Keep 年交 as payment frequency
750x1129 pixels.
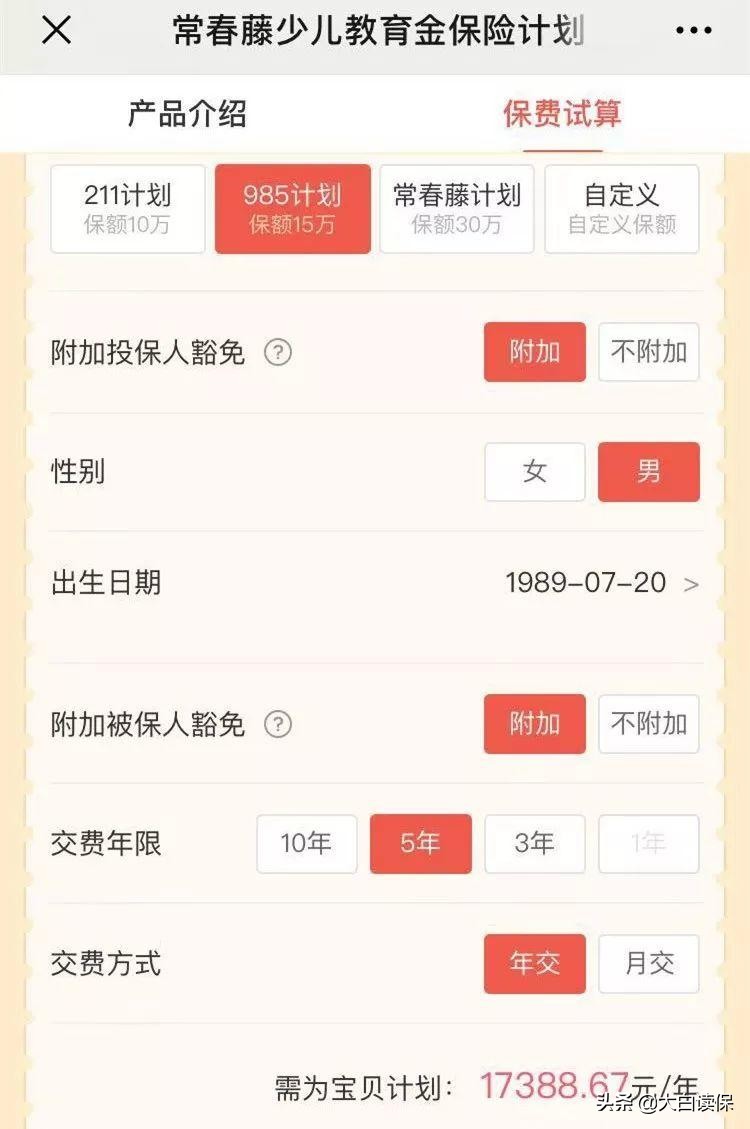click(534, 963)
